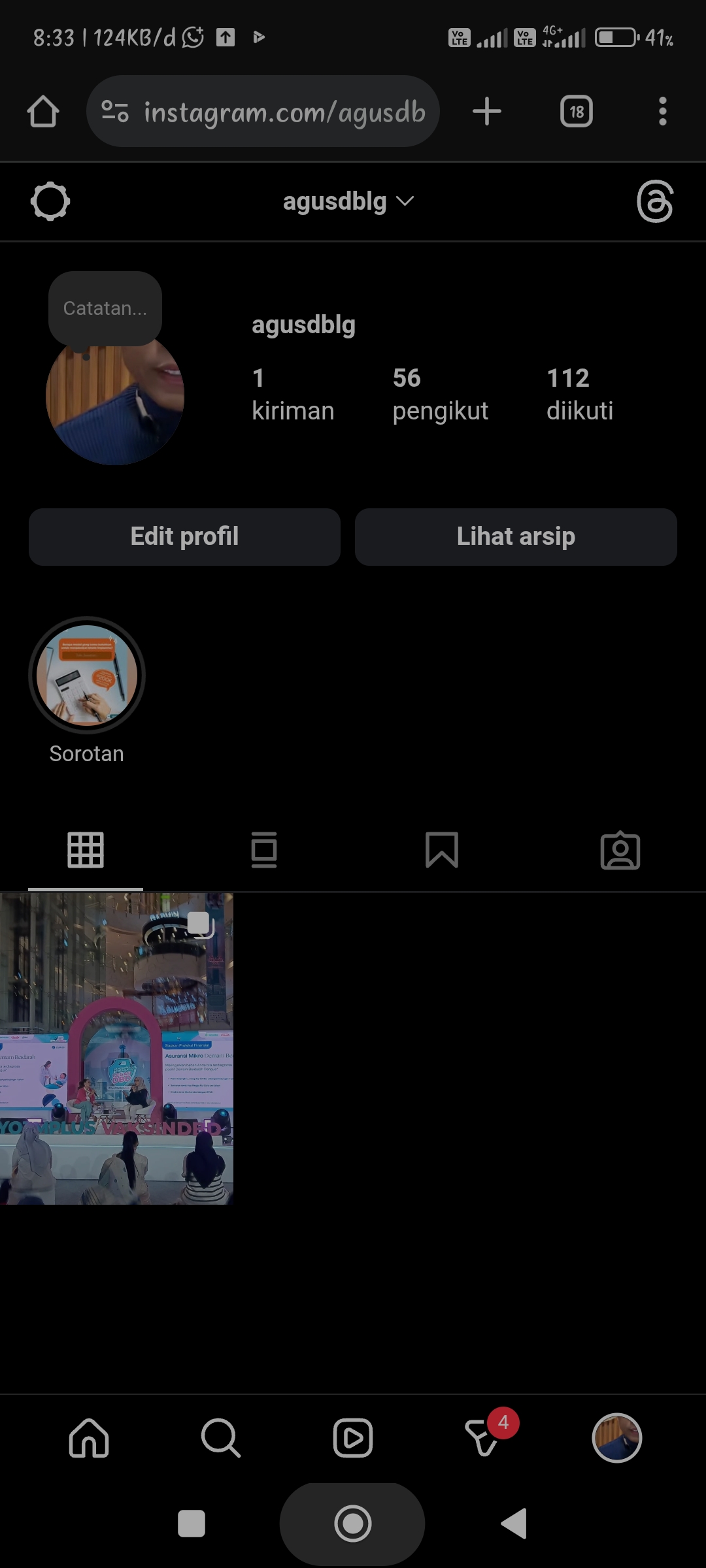Open the search and explore tab
The width and height of the screenshot is (706, 1568).
pos(221,1438)
